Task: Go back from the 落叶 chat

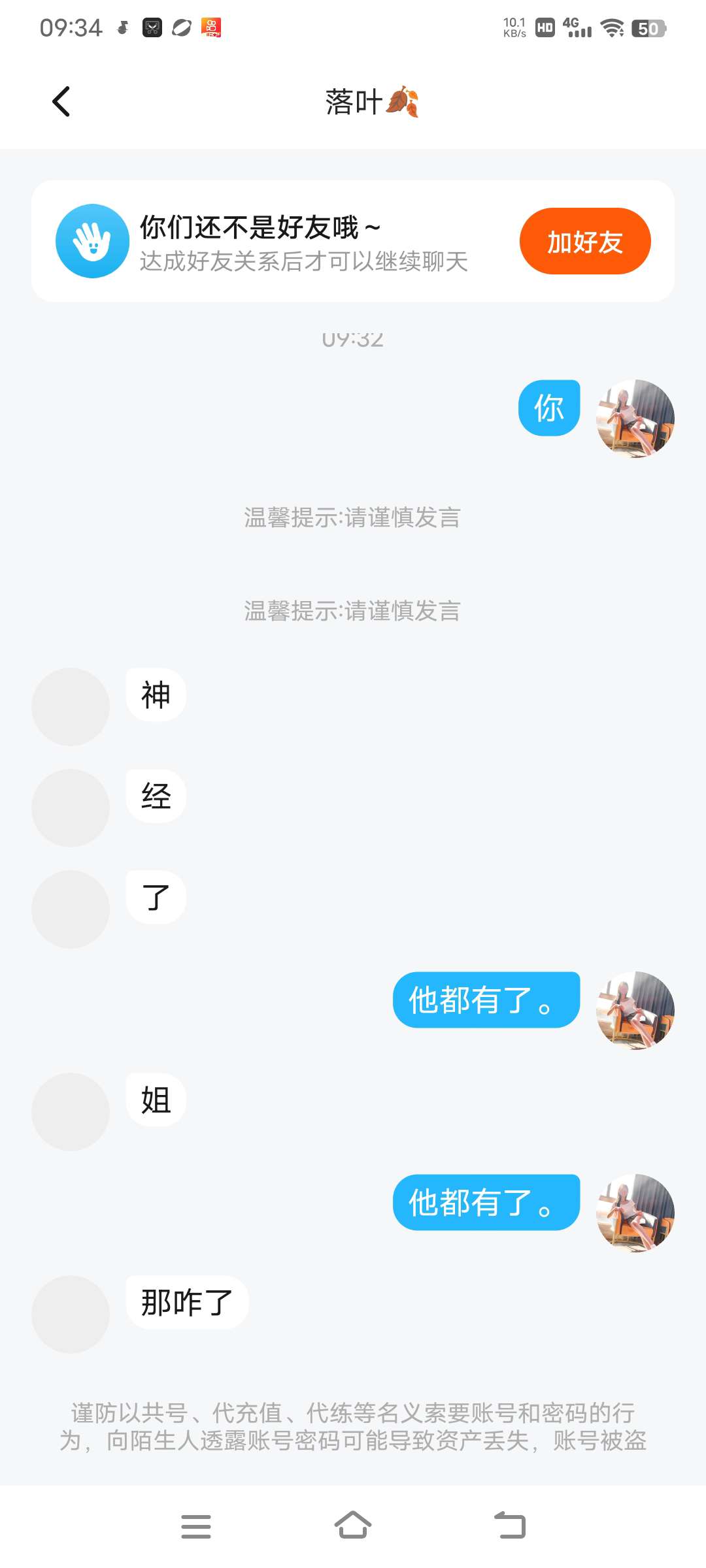Action: pos(61,102)
